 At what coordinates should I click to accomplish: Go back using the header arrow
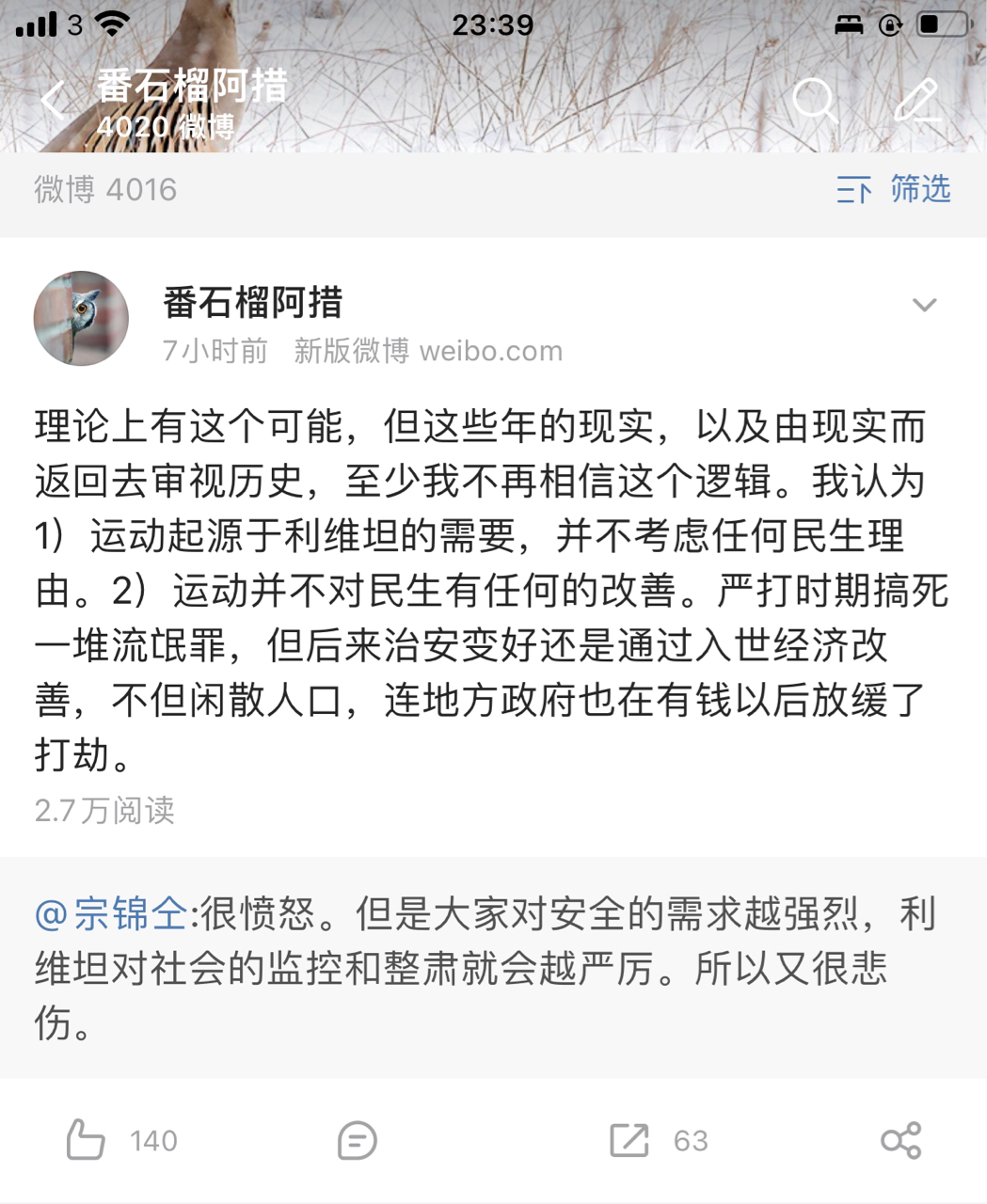tap(53, 100)
